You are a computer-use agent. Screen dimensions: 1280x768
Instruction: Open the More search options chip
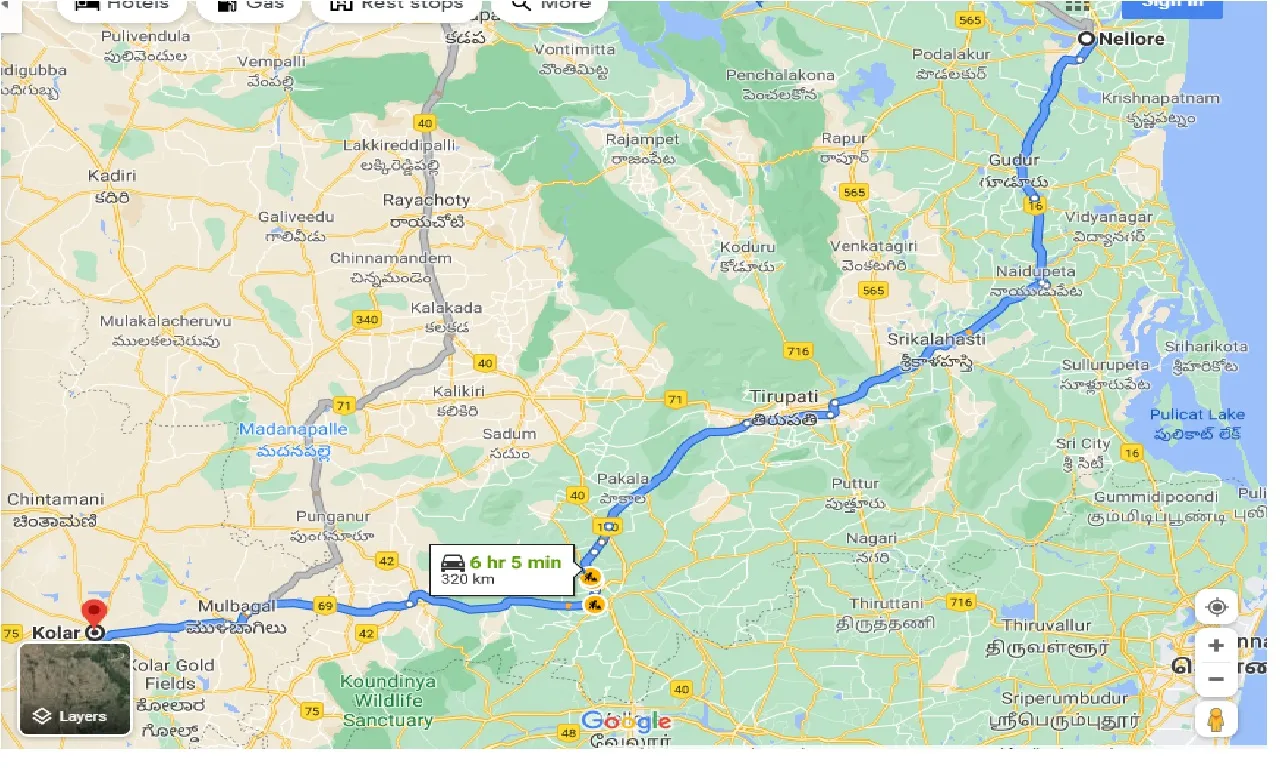550,6
